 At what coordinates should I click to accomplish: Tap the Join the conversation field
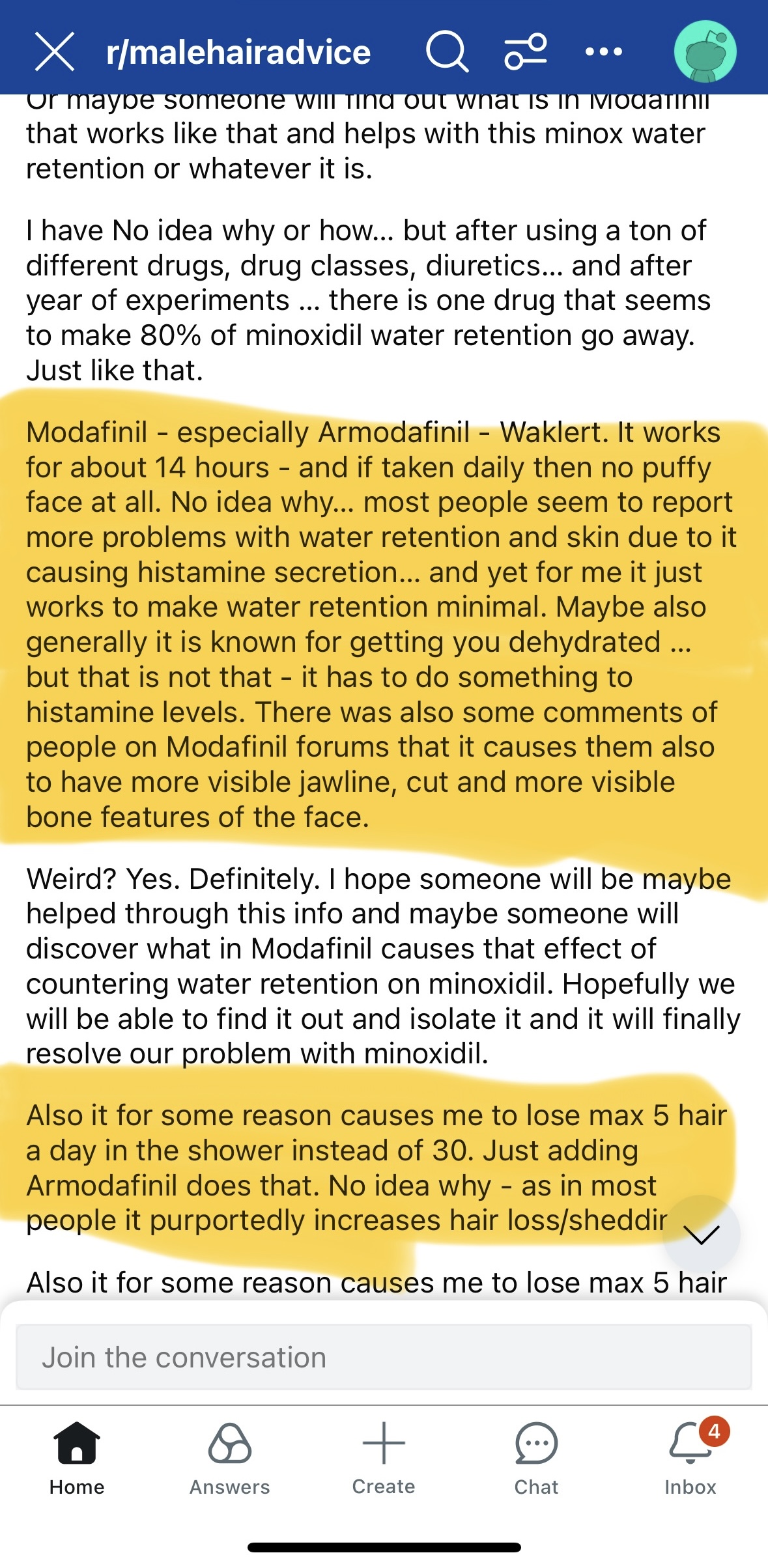pyautogui.click(x=384, y=1357)
